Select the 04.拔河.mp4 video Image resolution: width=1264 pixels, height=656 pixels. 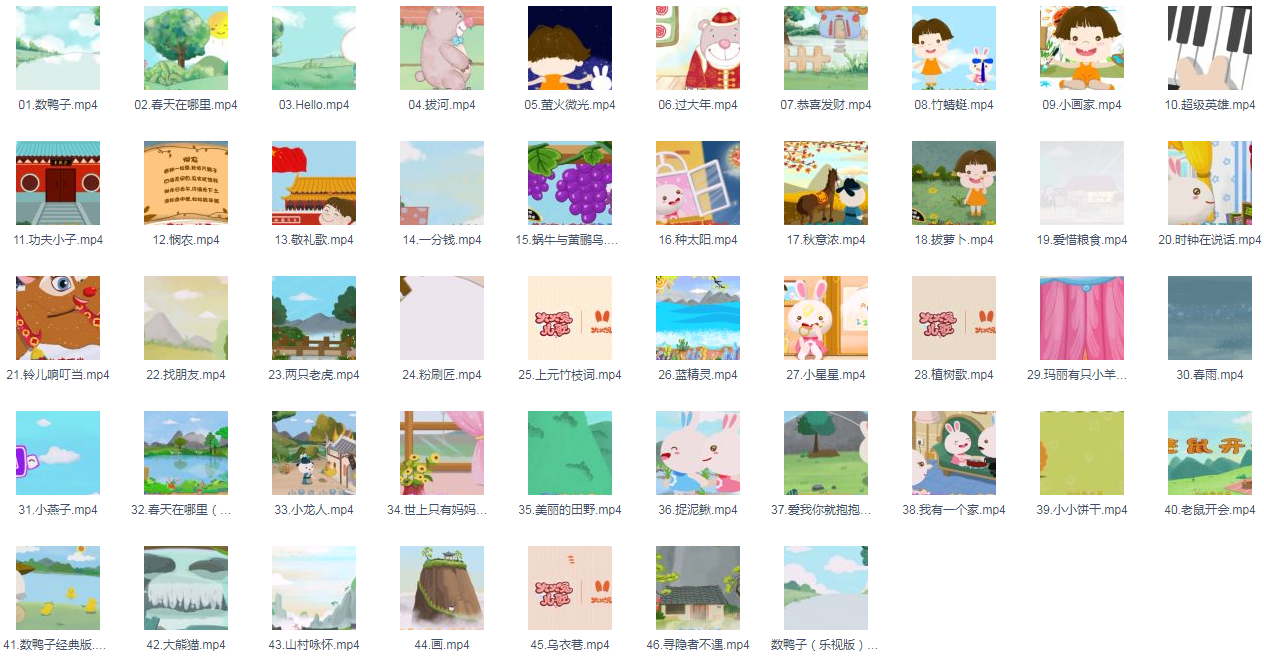point(442,48)
